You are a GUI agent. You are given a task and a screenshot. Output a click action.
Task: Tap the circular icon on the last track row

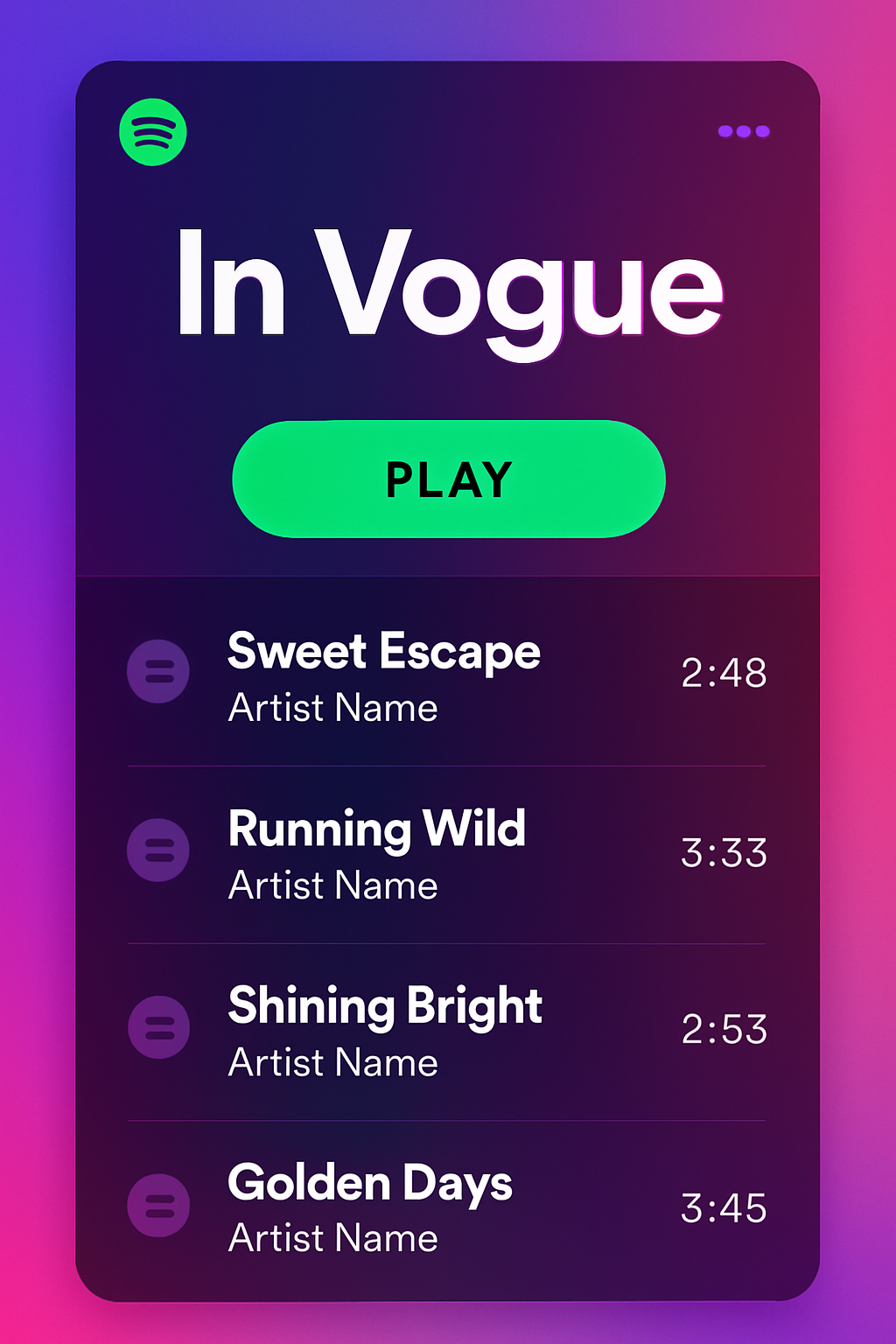tap(158, 1205)
